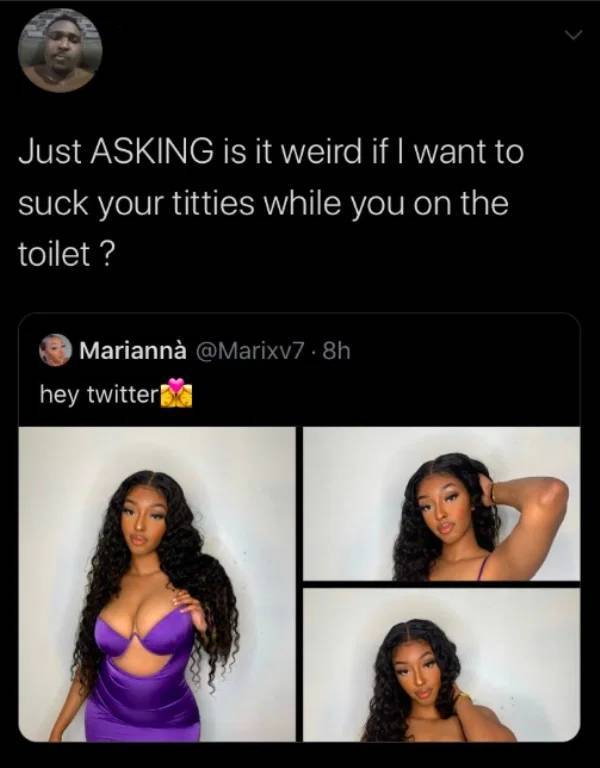Viewport: 600px width, 768px height.
Task: View the photo with hand behind head
Action: (x=441, y=503)
